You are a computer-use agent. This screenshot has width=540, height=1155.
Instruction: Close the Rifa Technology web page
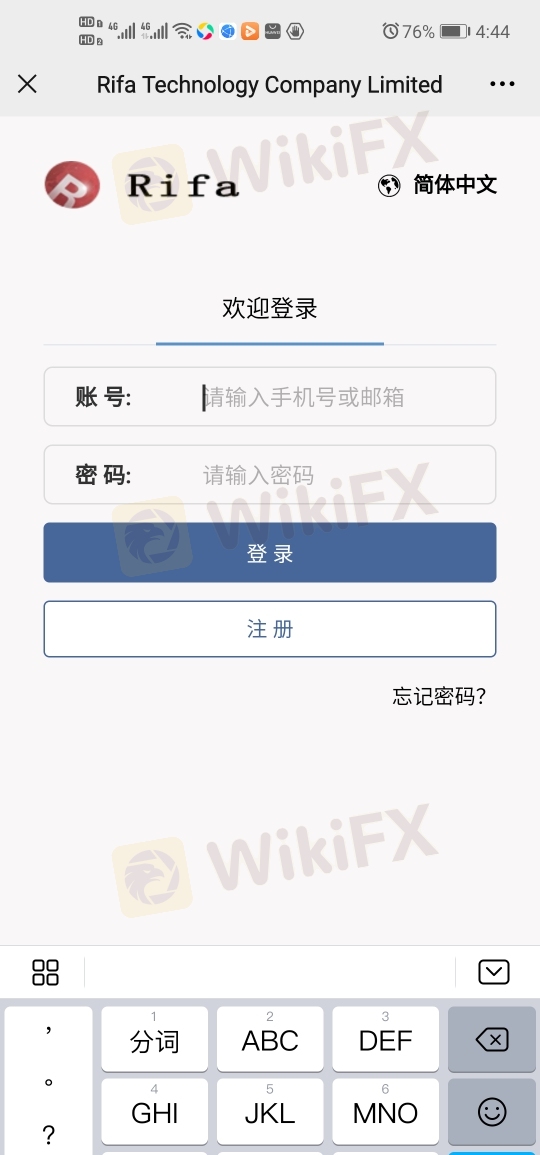click(x=27, y=85)
